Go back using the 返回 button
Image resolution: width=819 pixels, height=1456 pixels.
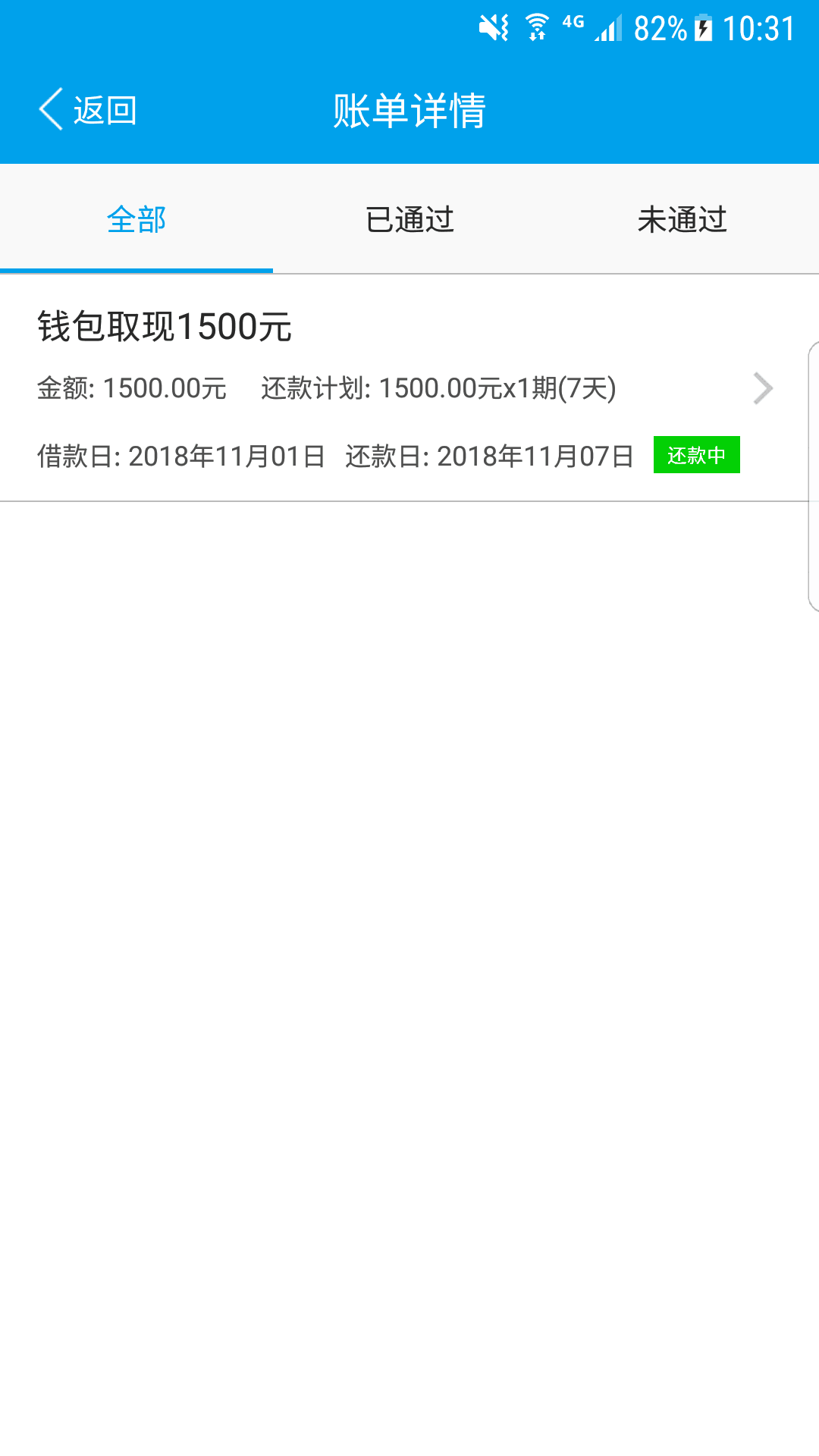88,110
